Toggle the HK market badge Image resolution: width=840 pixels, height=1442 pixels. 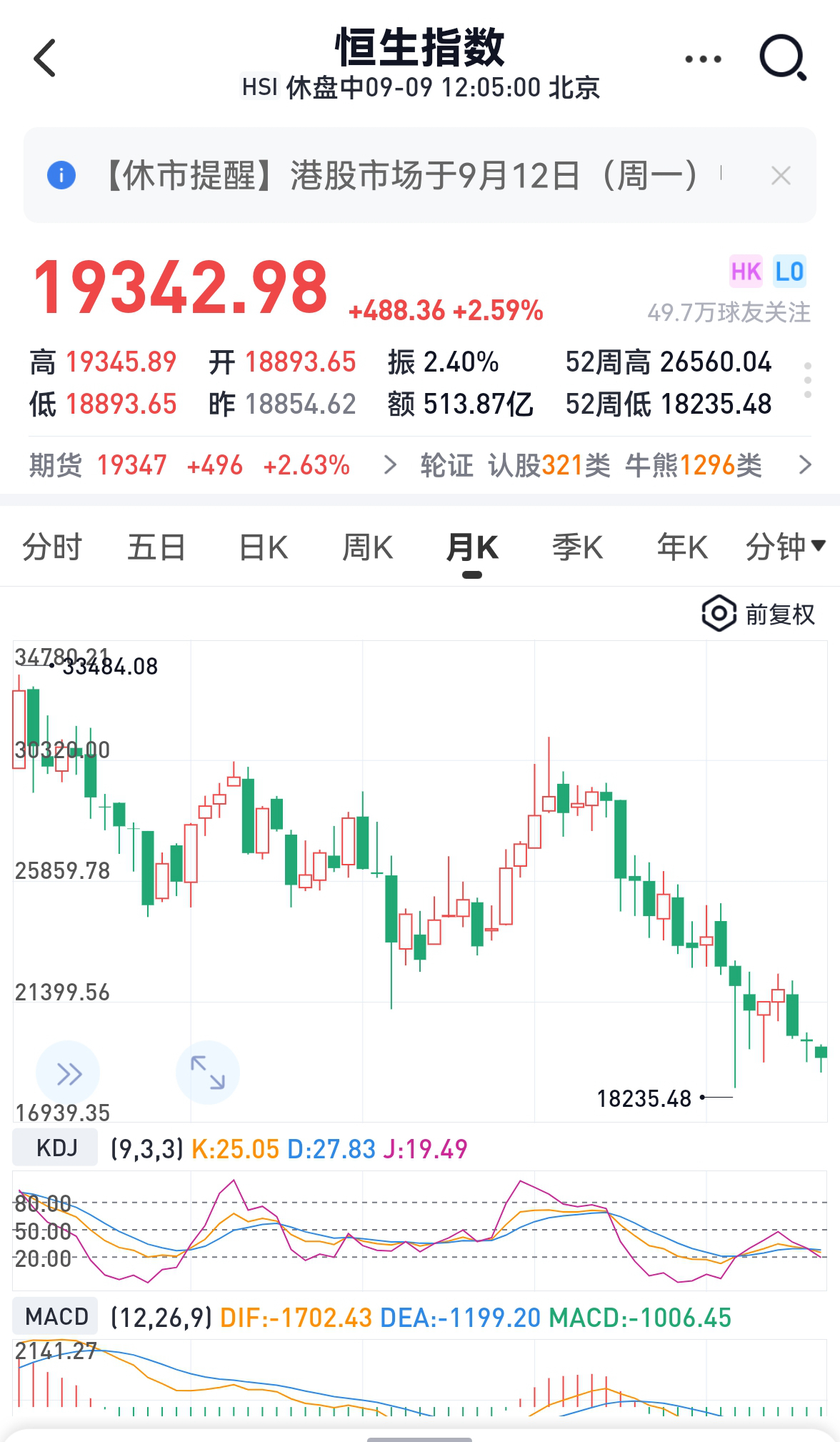pos(745,270)
